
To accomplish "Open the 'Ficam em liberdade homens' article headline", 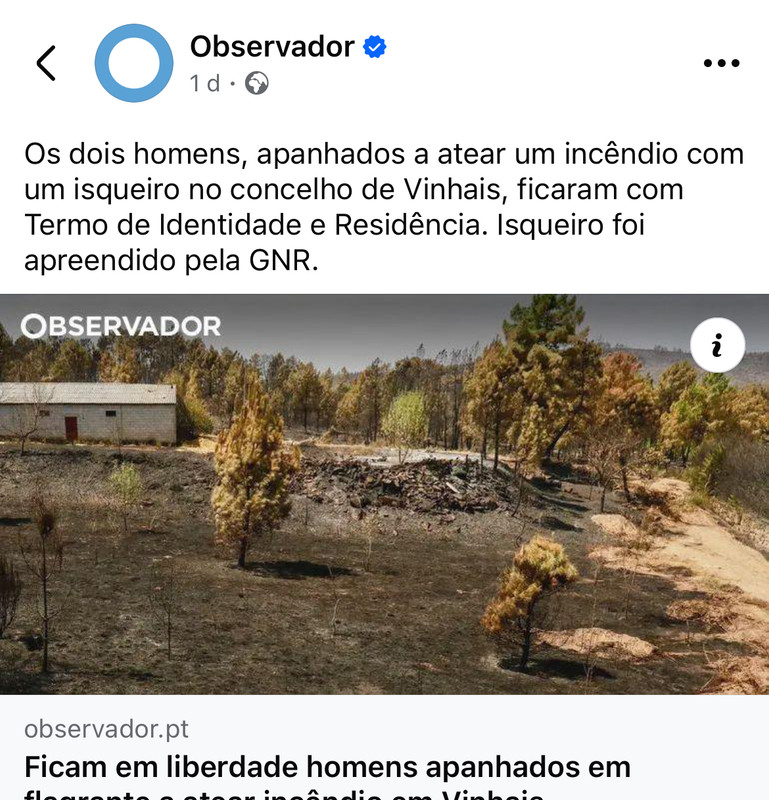I will 327,768.
